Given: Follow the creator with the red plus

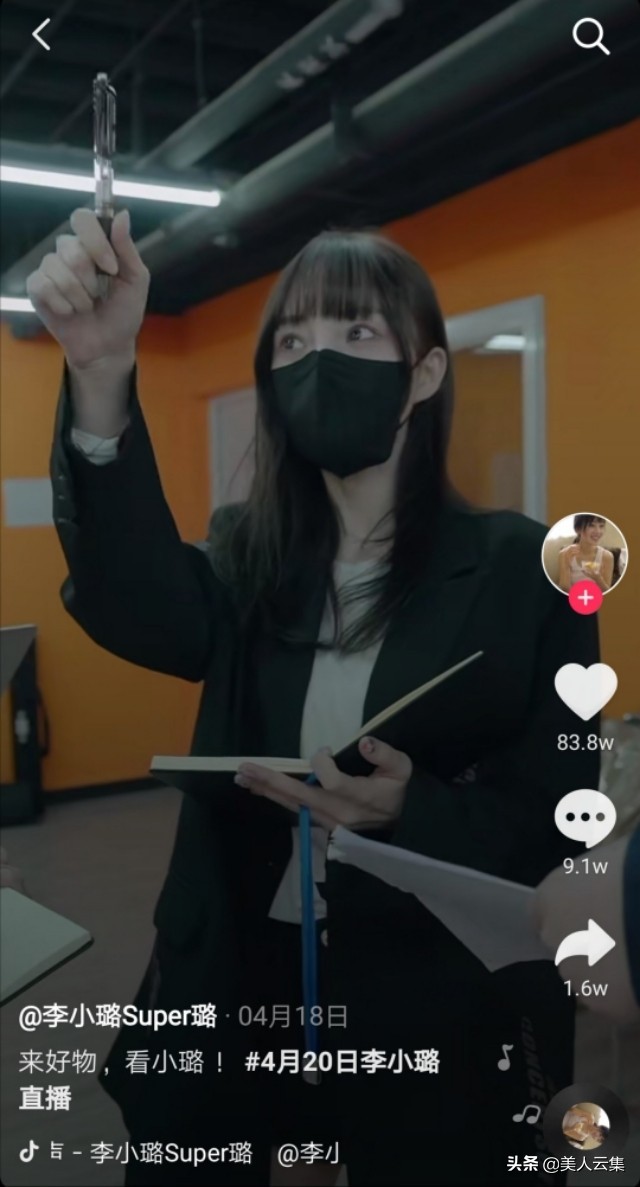Looking at the screenshot, I should pos(585,599).
